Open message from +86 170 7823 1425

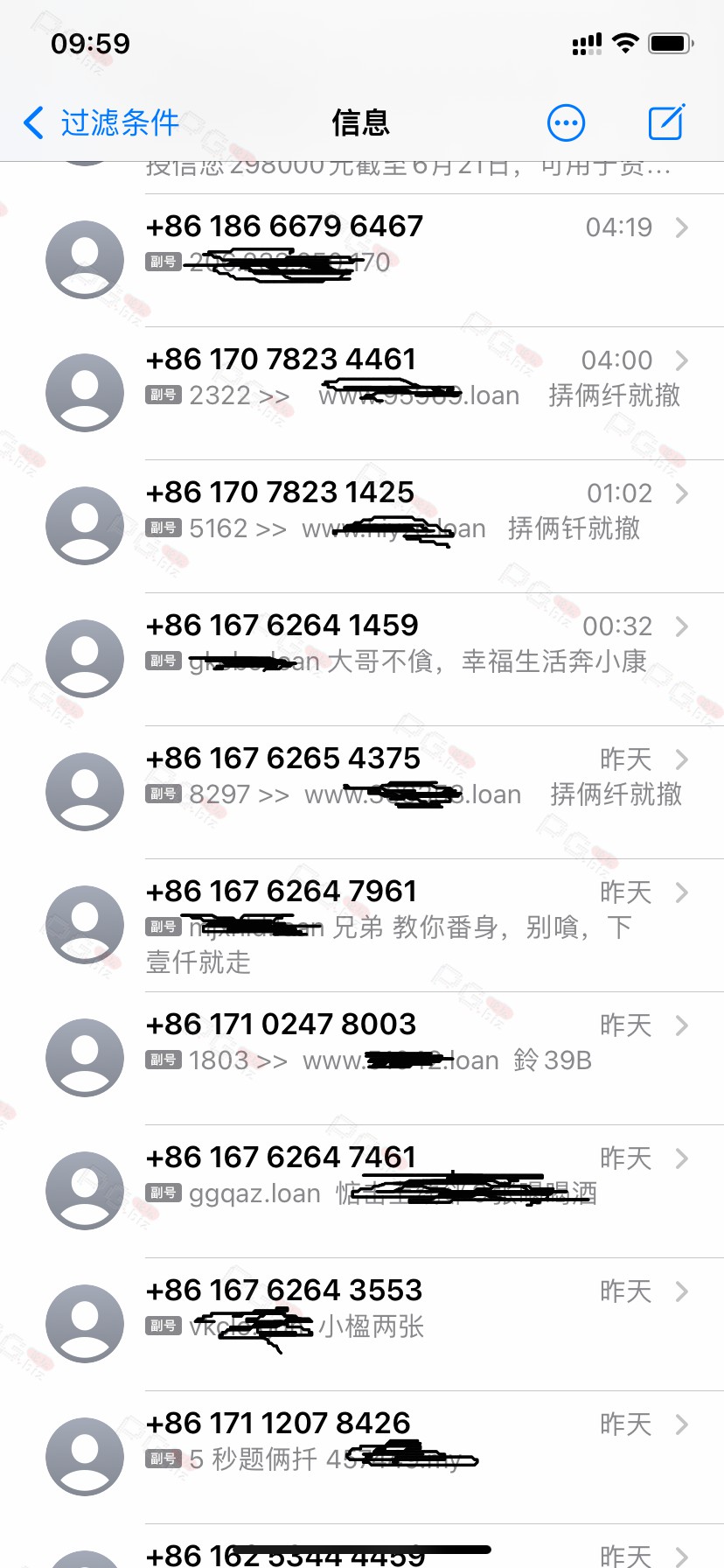(362, 527)
